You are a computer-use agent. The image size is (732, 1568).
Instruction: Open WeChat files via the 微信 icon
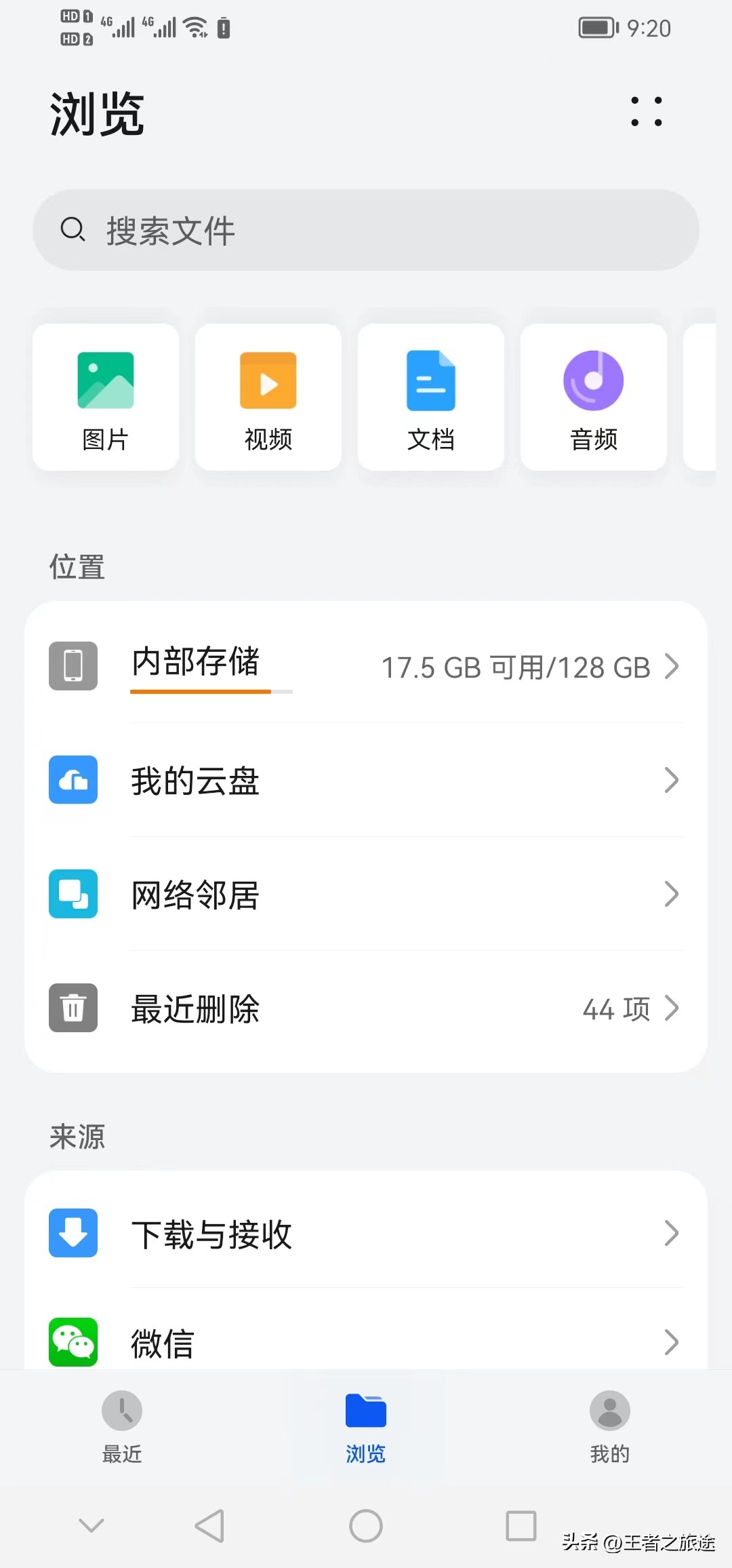click(73, 1341)
